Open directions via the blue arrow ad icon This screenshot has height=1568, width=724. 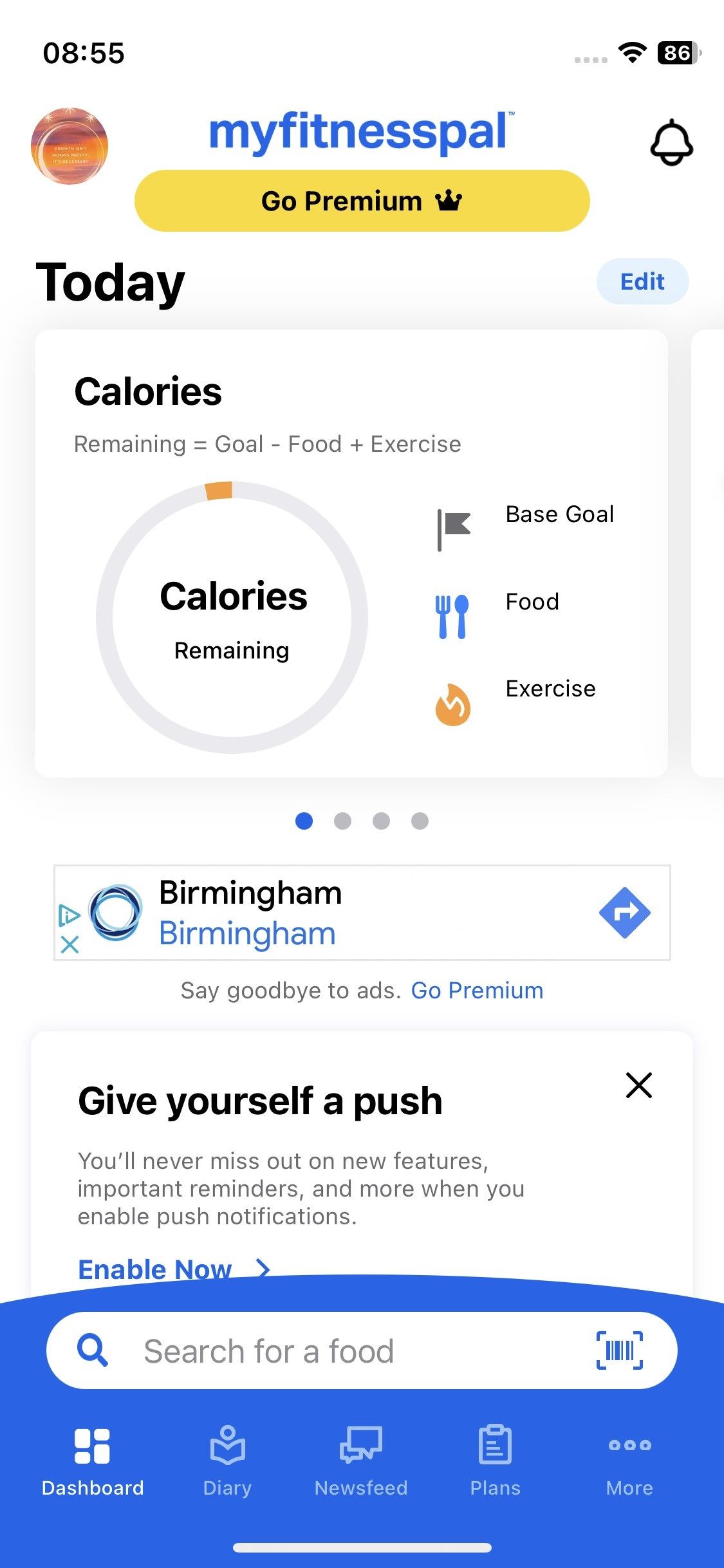point(626,911)
